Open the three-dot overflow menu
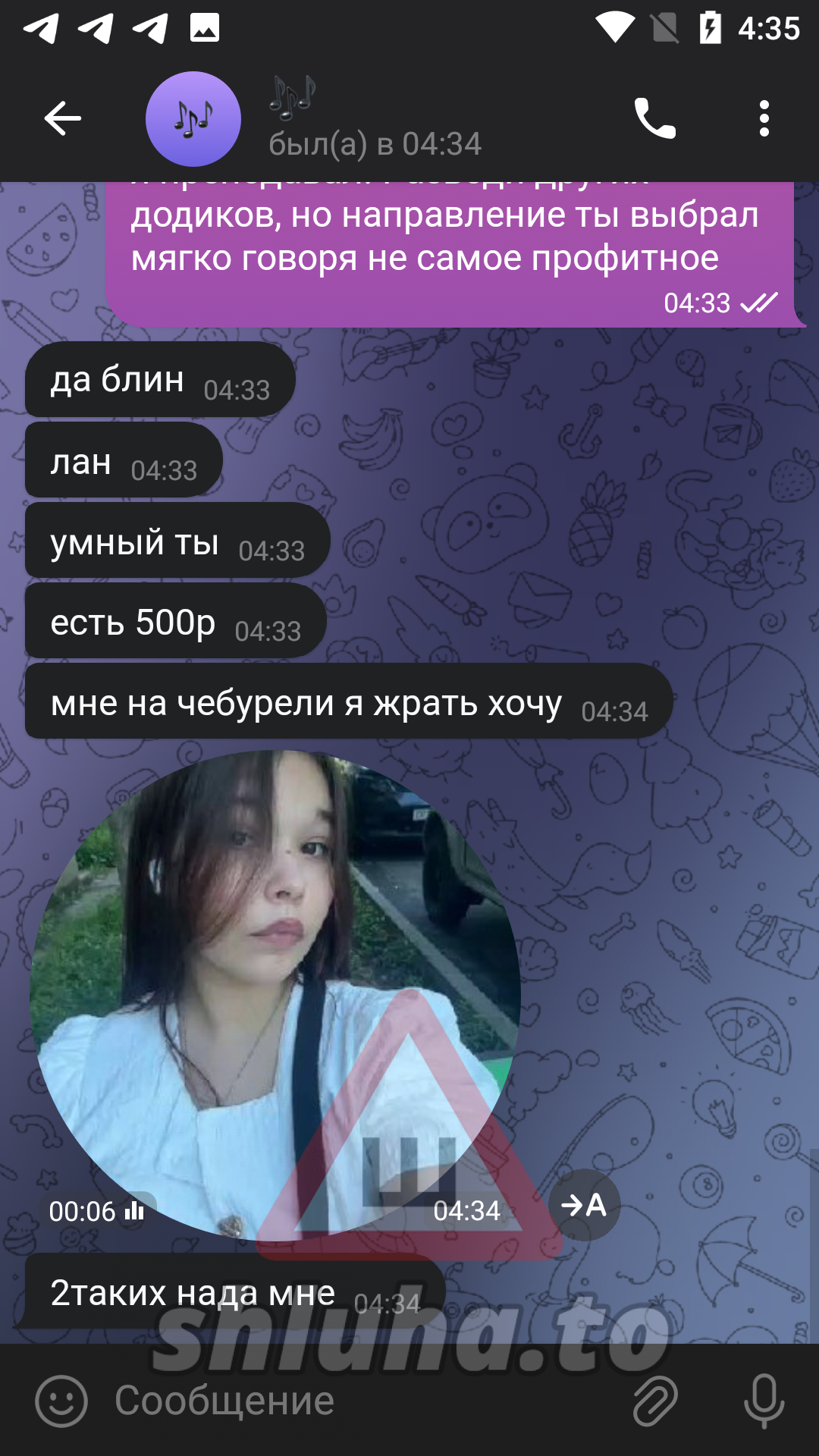The image size is (819, 1456). pos(764,118)
